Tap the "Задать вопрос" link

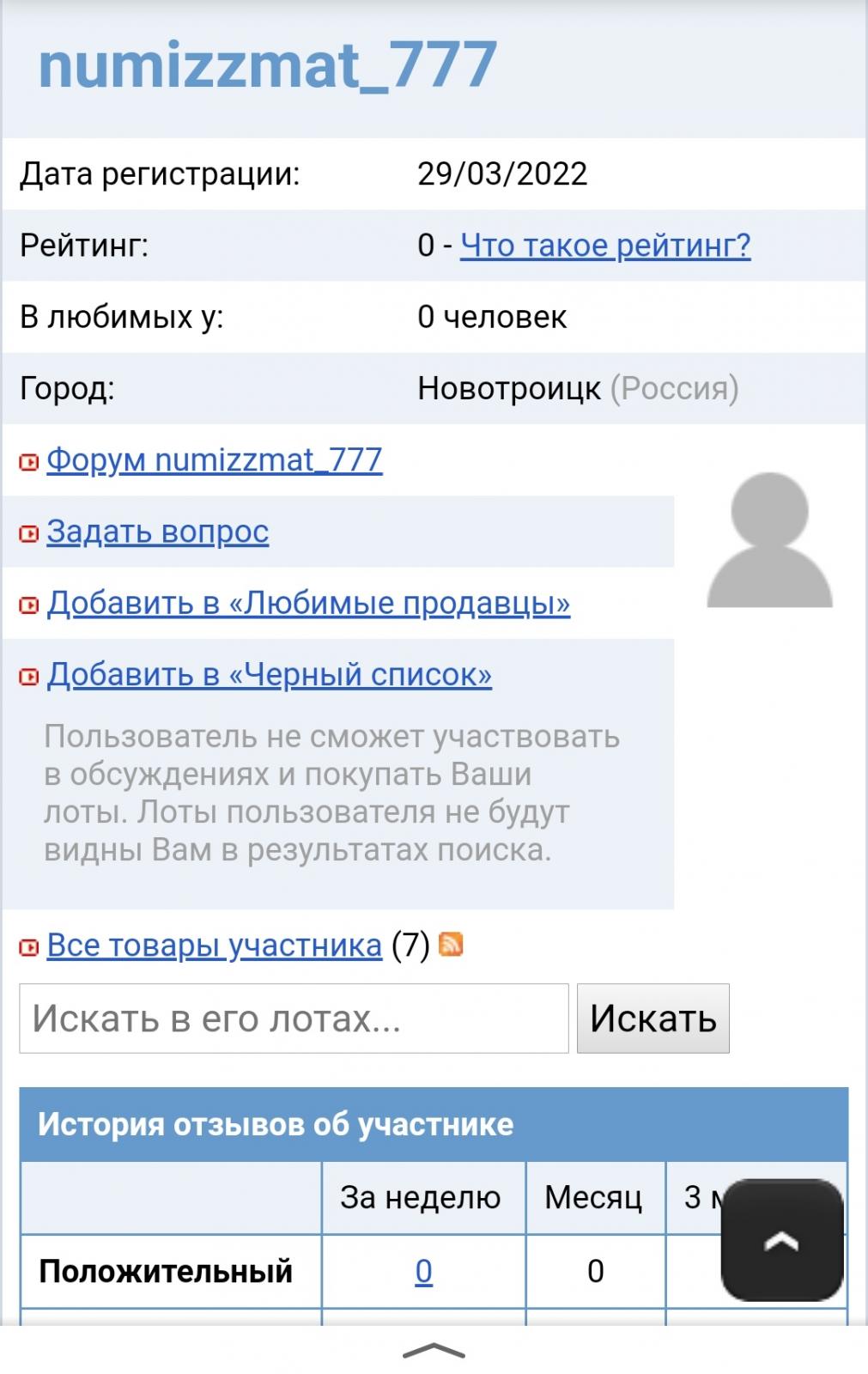[157, 532]
